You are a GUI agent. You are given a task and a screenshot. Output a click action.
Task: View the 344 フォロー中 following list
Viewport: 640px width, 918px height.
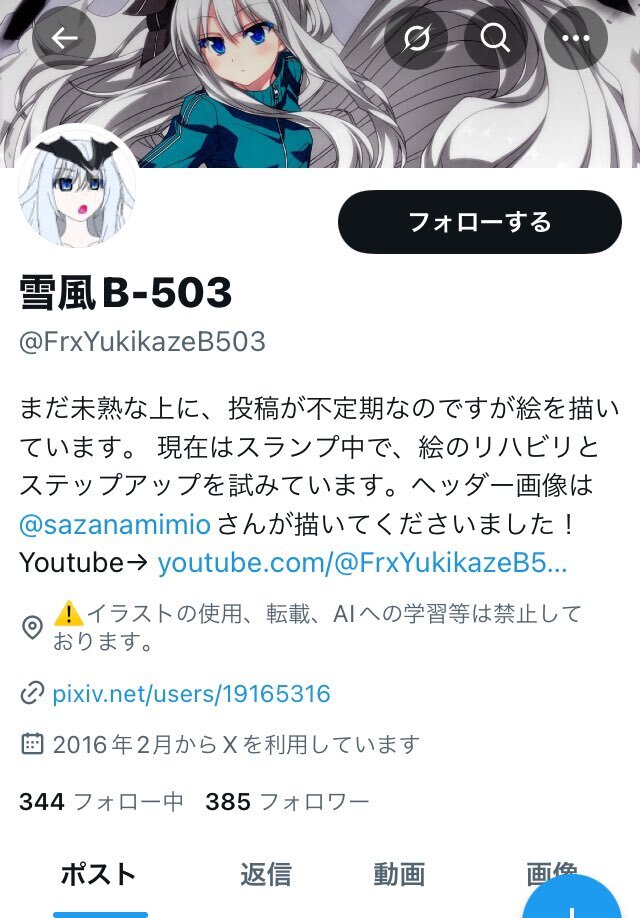click(x=101, y=801)
